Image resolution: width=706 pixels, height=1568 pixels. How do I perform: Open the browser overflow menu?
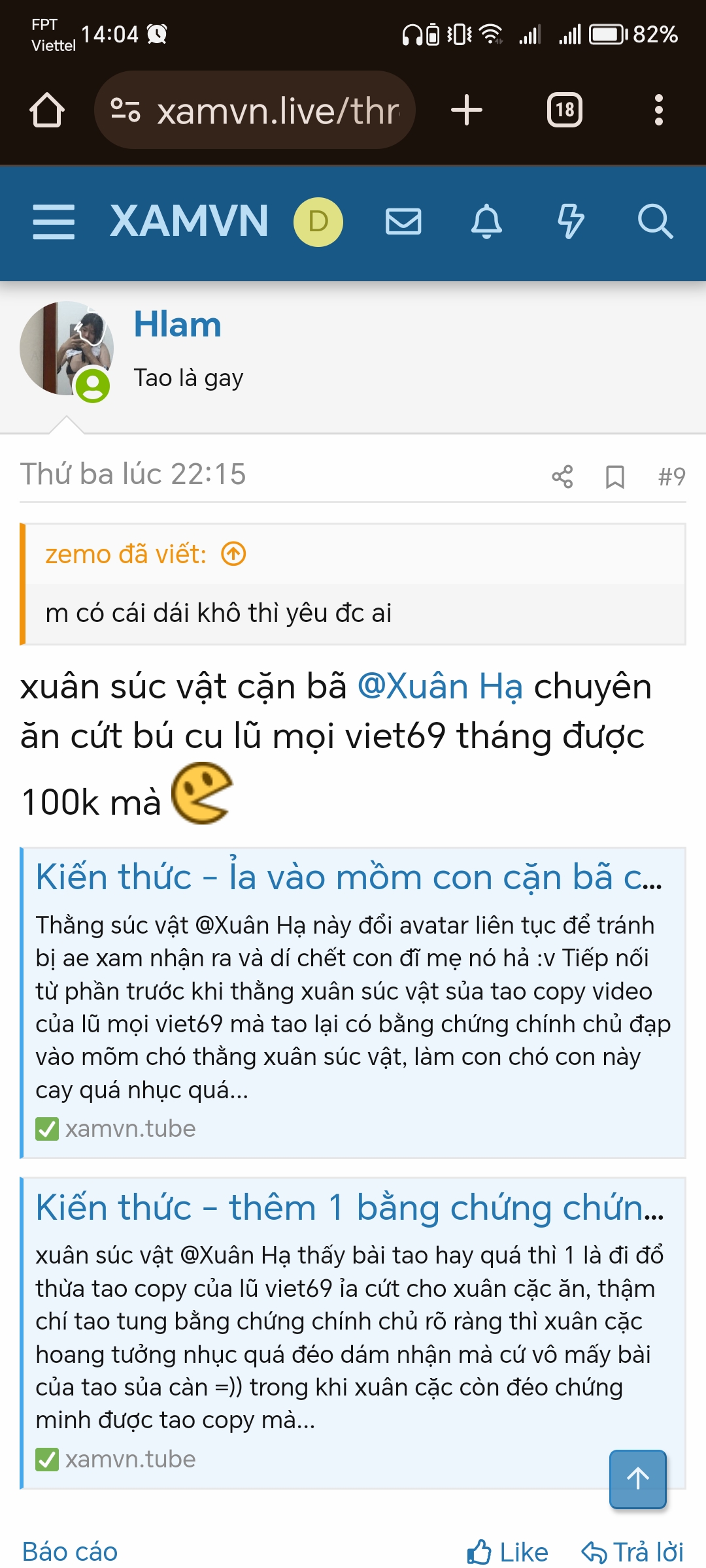pos(658,110)
